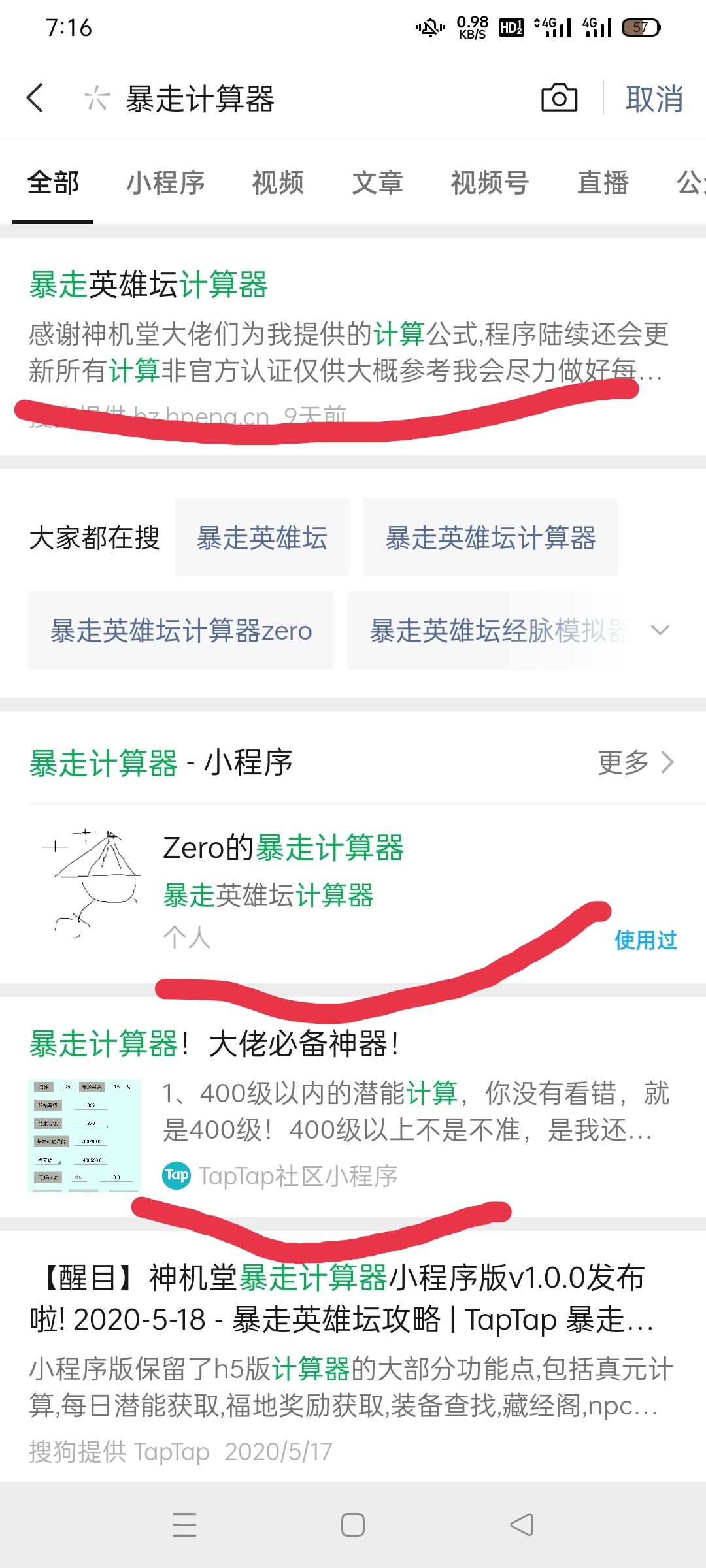Tap the search input showing 暴走计算器
The width and height of the screenshot is (706, 1568).
coord(203,98)
